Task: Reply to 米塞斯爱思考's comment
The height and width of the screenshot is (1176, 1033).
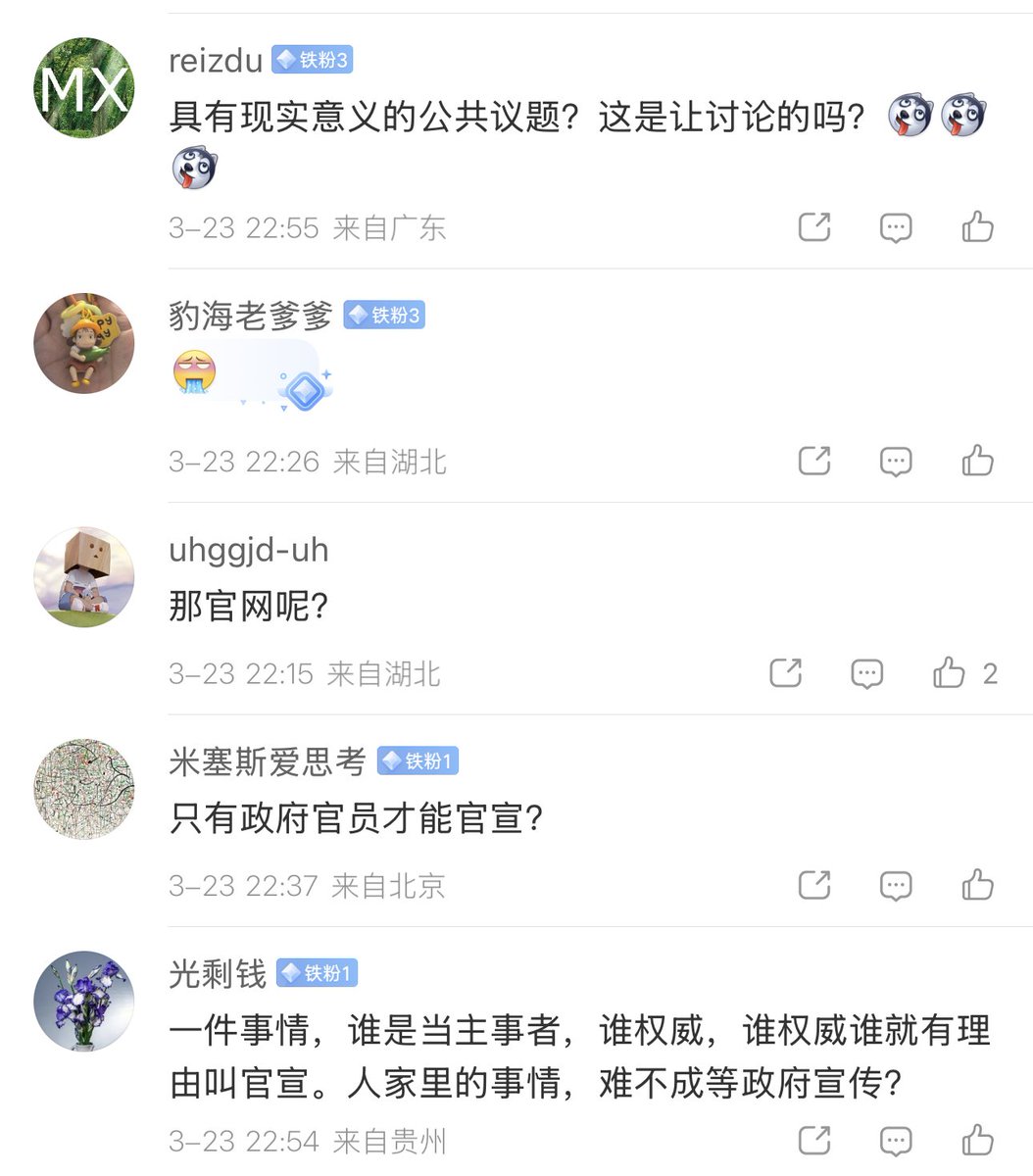Action: [896, 885]
